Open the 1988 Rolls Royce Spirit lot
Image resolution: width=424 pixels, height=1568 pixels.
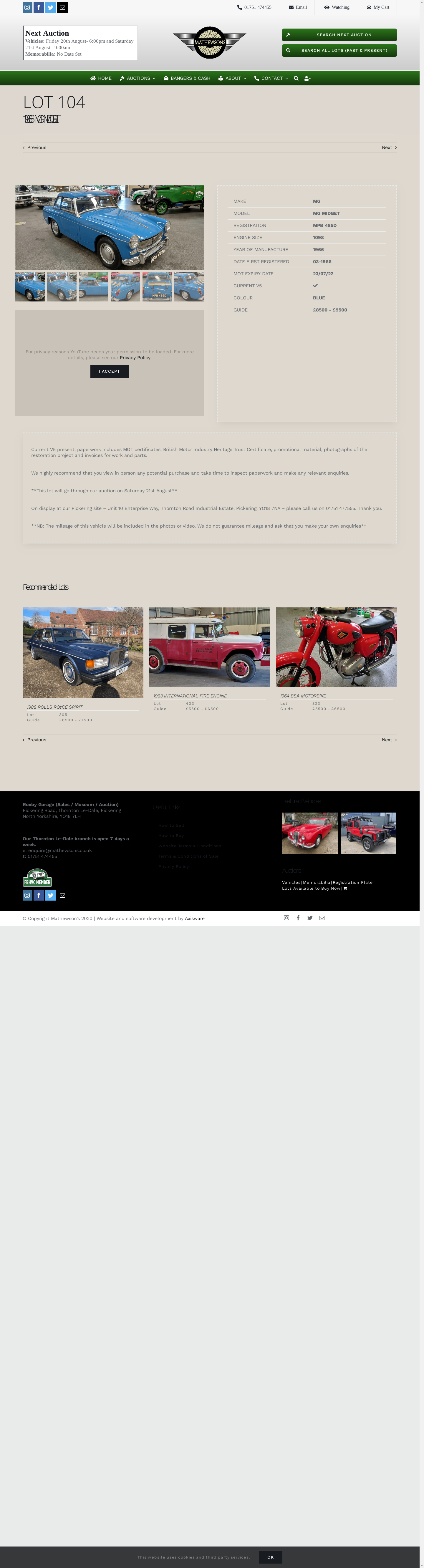54,707
